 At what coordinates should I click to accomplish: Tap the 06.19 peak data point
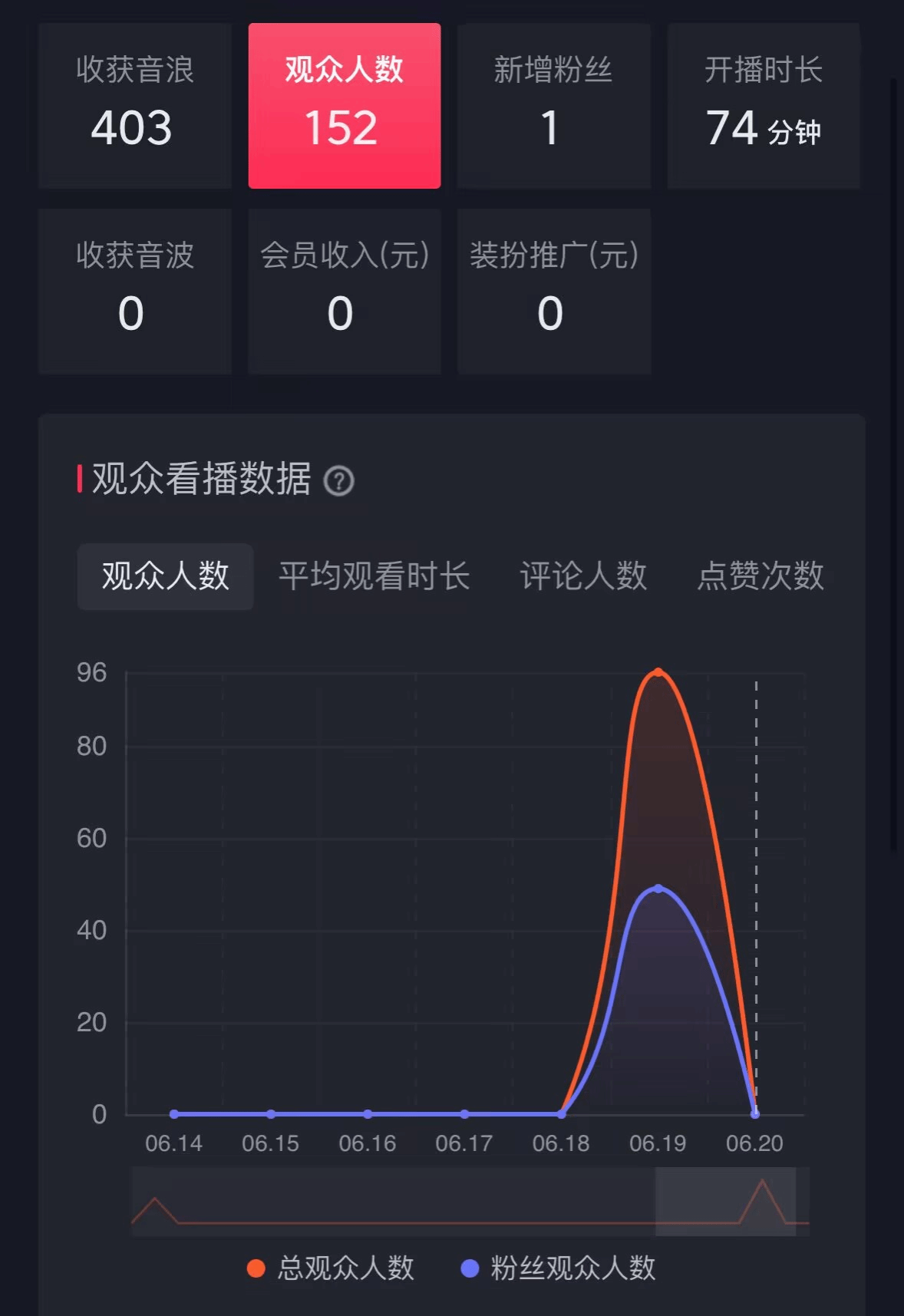click(658, 673)
